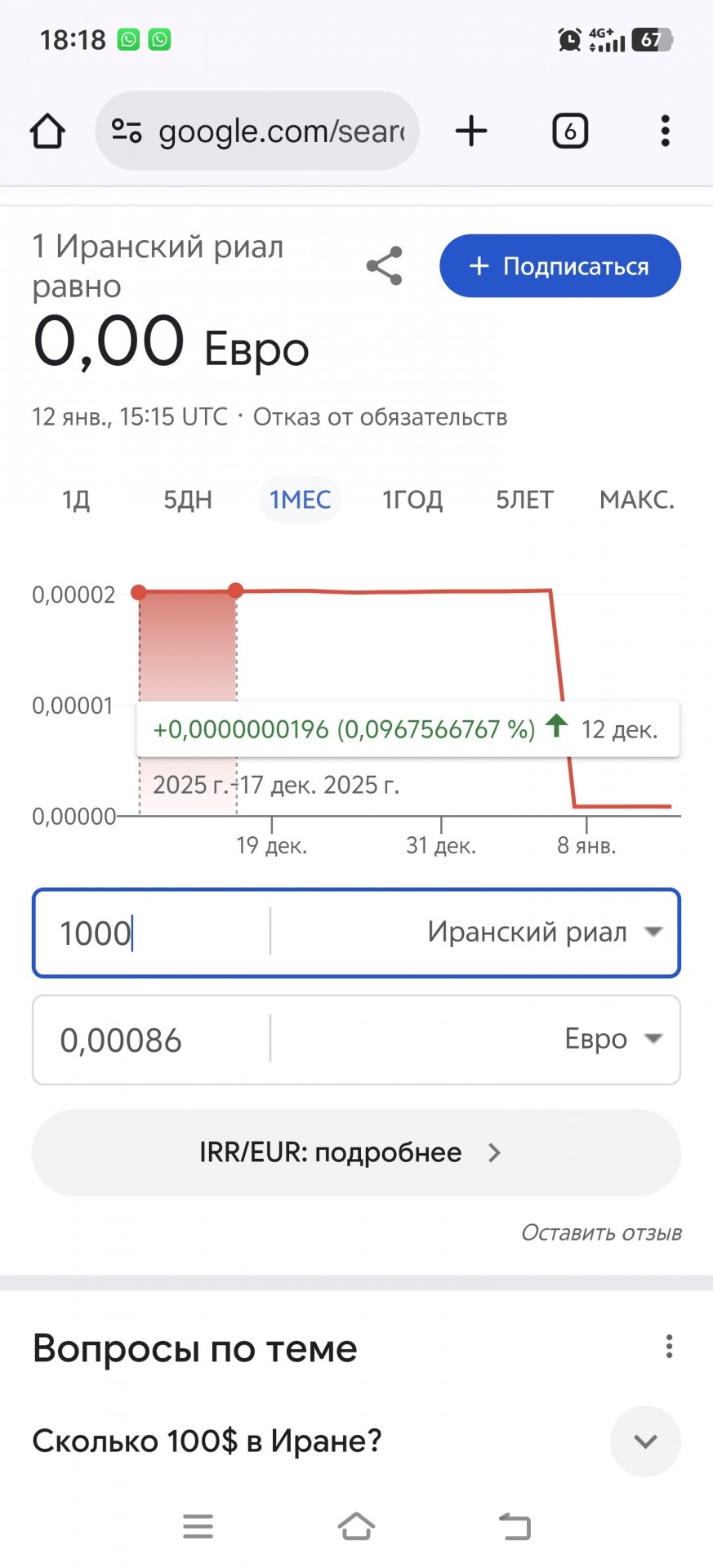Viewport: 713px width, 1568px height.
Task: Tap Оставить отзыв link
Action: [x=601, y=1232]
